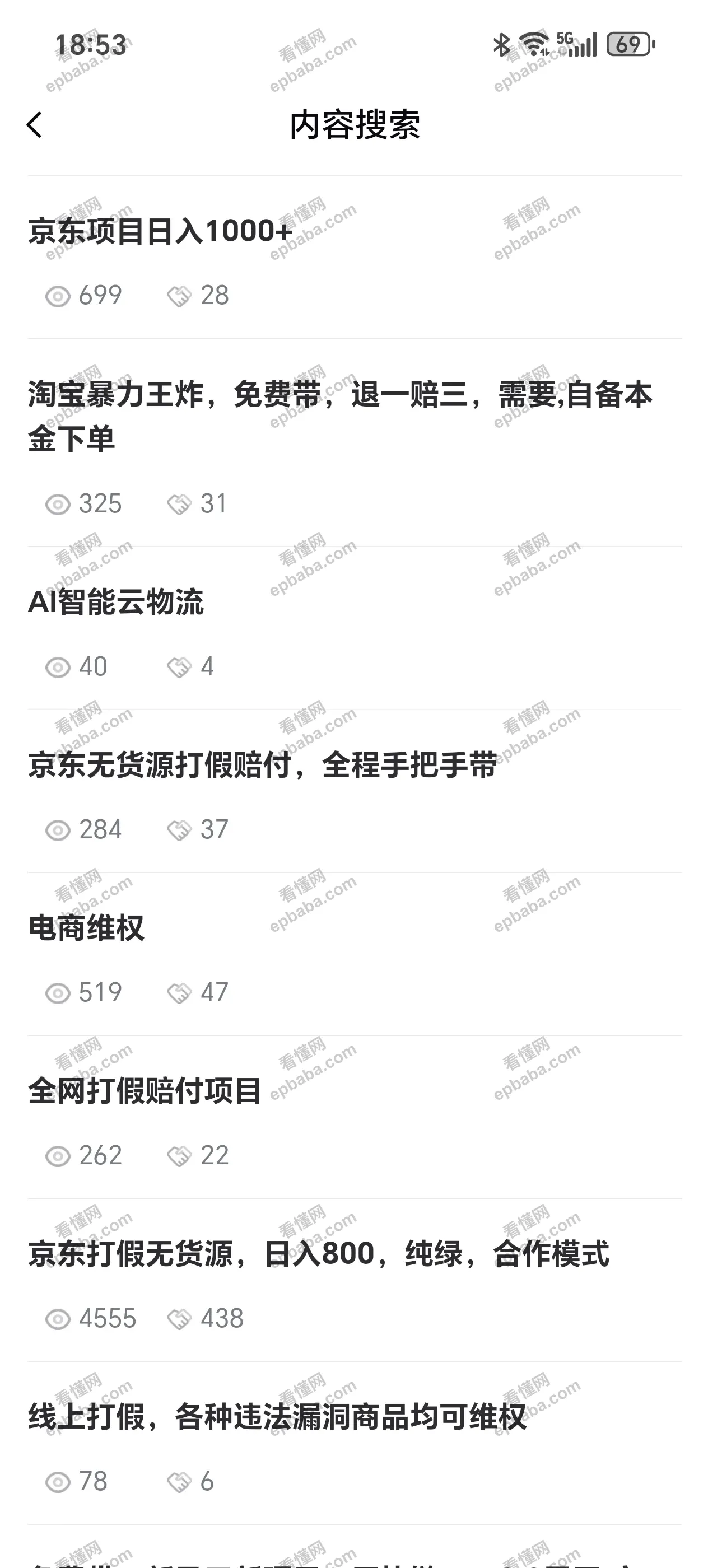Open the 全网打假赔付项目 result
Screen dimensions: 708x1568
coord(145,1091)
